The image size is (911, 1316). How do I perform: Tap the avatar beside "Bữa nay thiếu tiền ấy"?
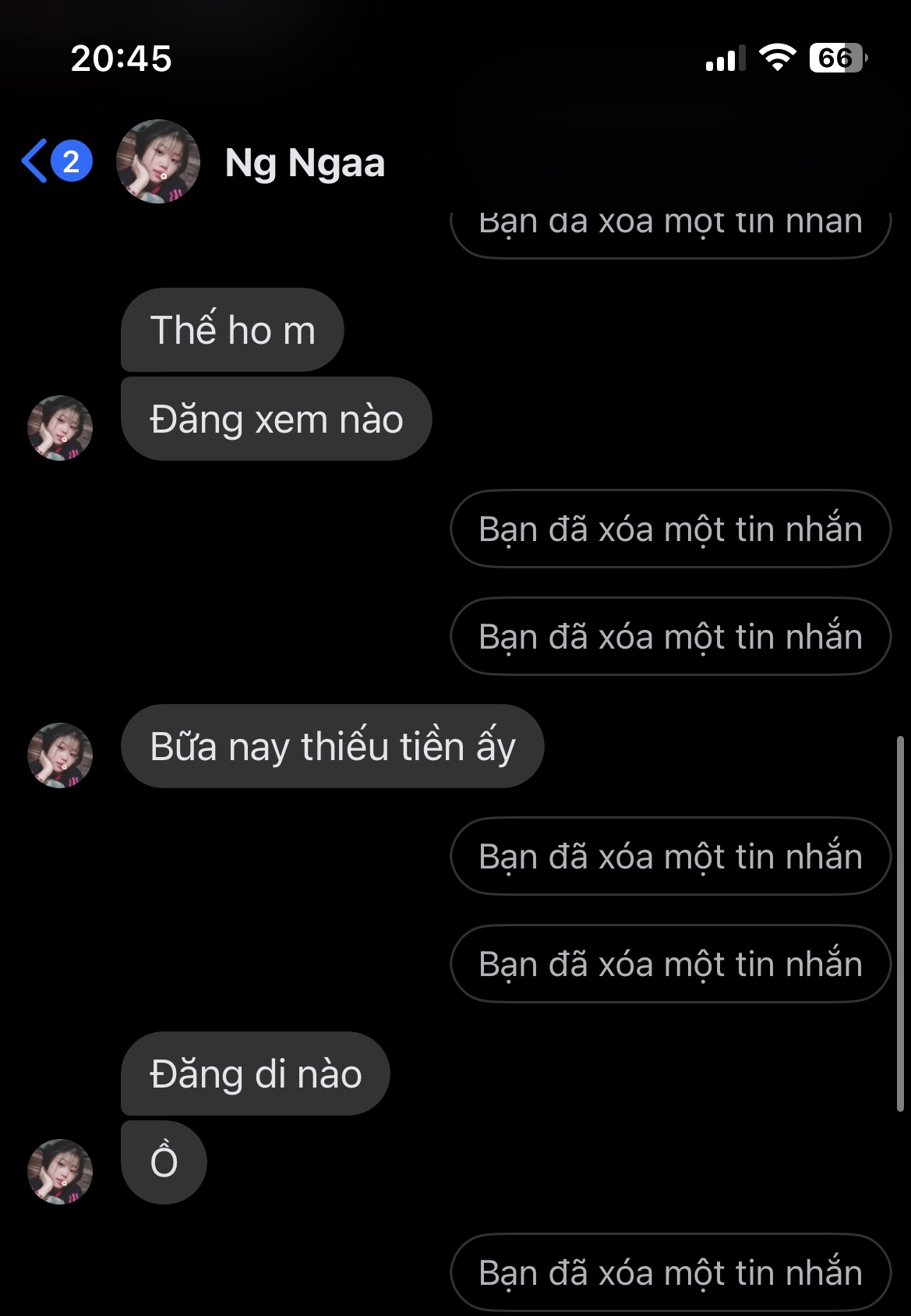coord(60,755)
